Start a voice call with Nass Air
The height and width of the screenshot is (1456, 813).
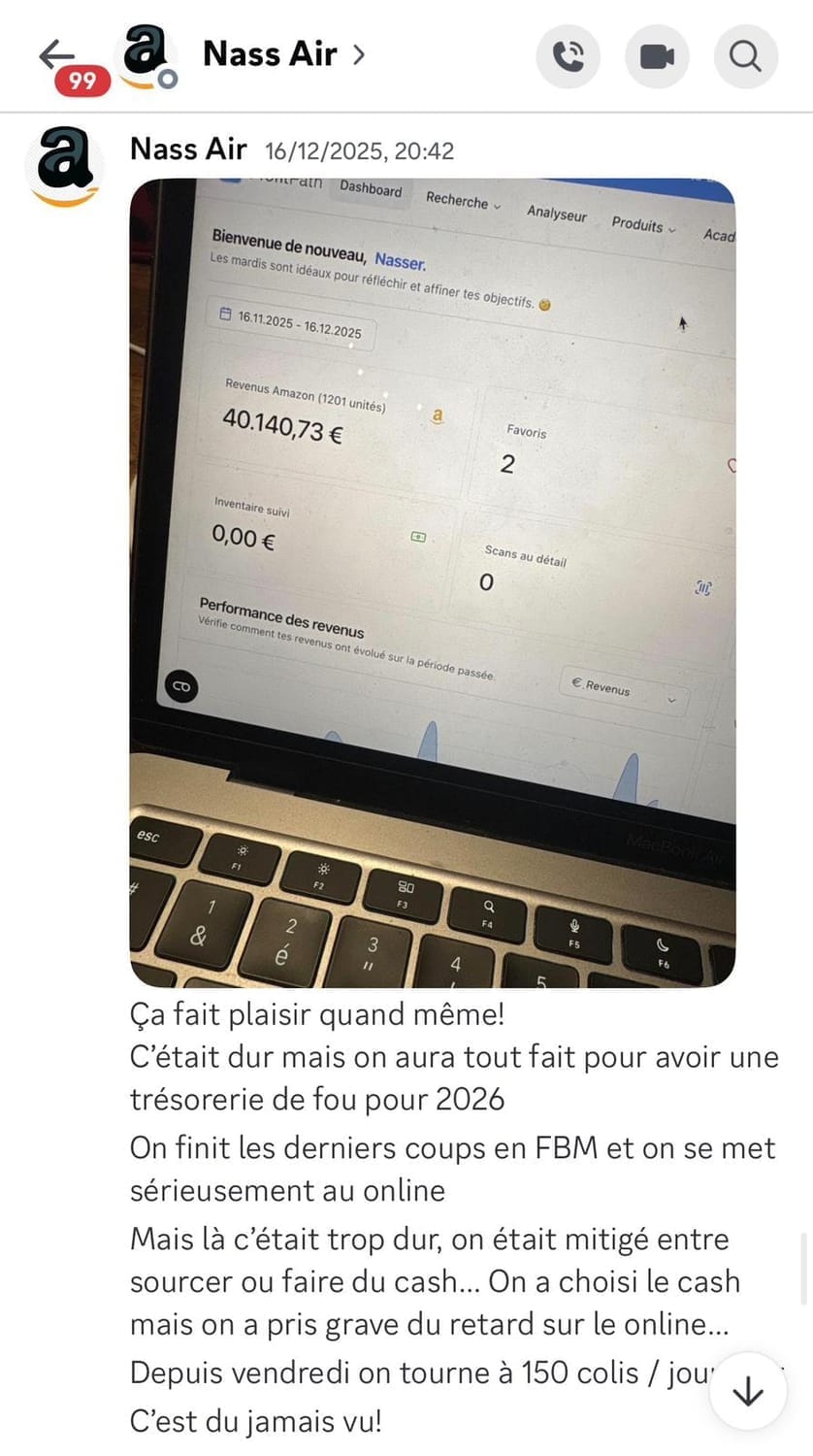point(569,57)
